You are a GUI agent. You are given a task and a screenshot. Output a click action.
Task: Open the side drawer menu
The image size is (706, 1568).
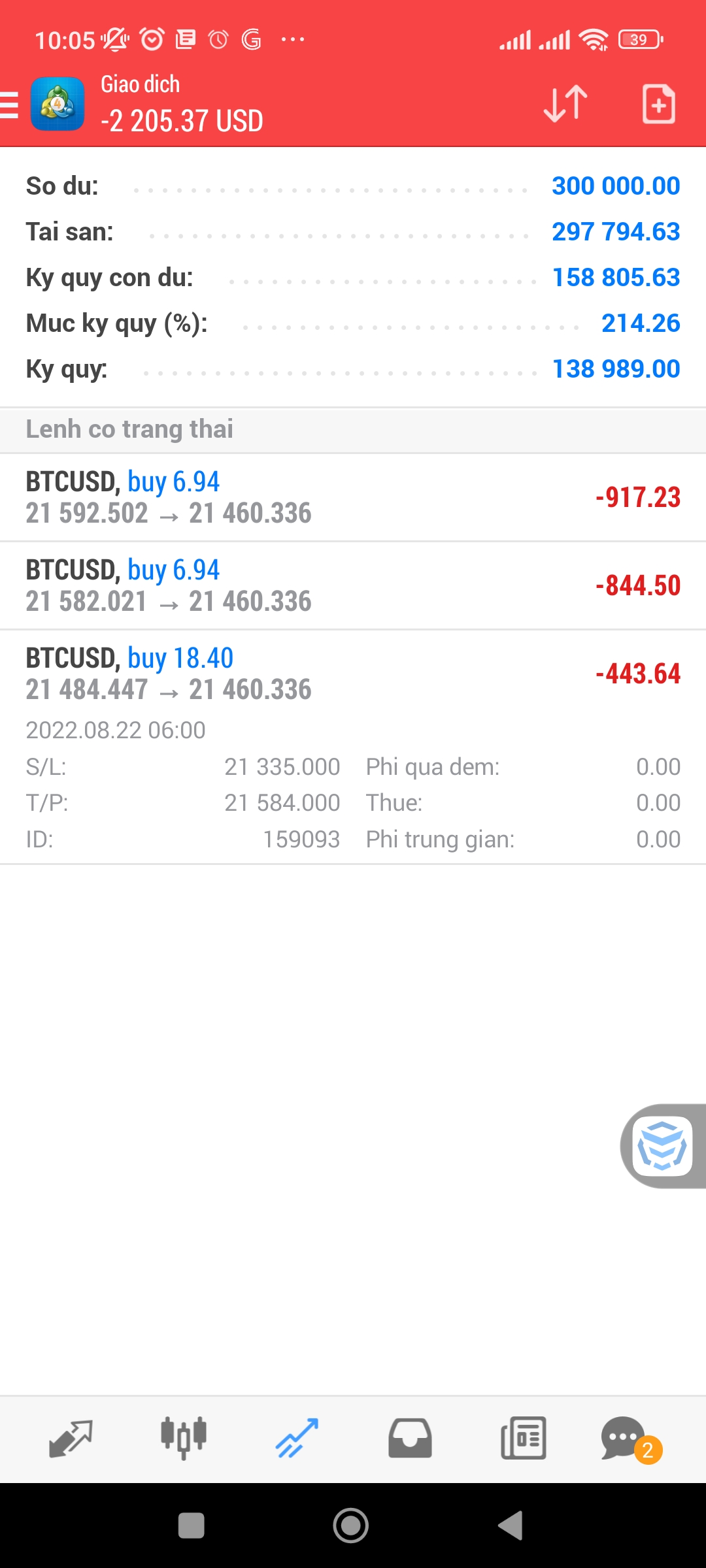pyautogui.click(x=10, y=105)
